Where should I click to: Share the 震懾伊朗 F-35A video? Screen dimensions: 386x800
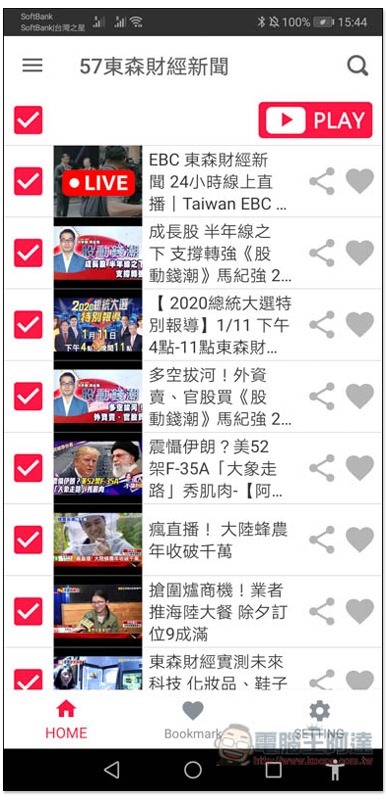[322, 468]
